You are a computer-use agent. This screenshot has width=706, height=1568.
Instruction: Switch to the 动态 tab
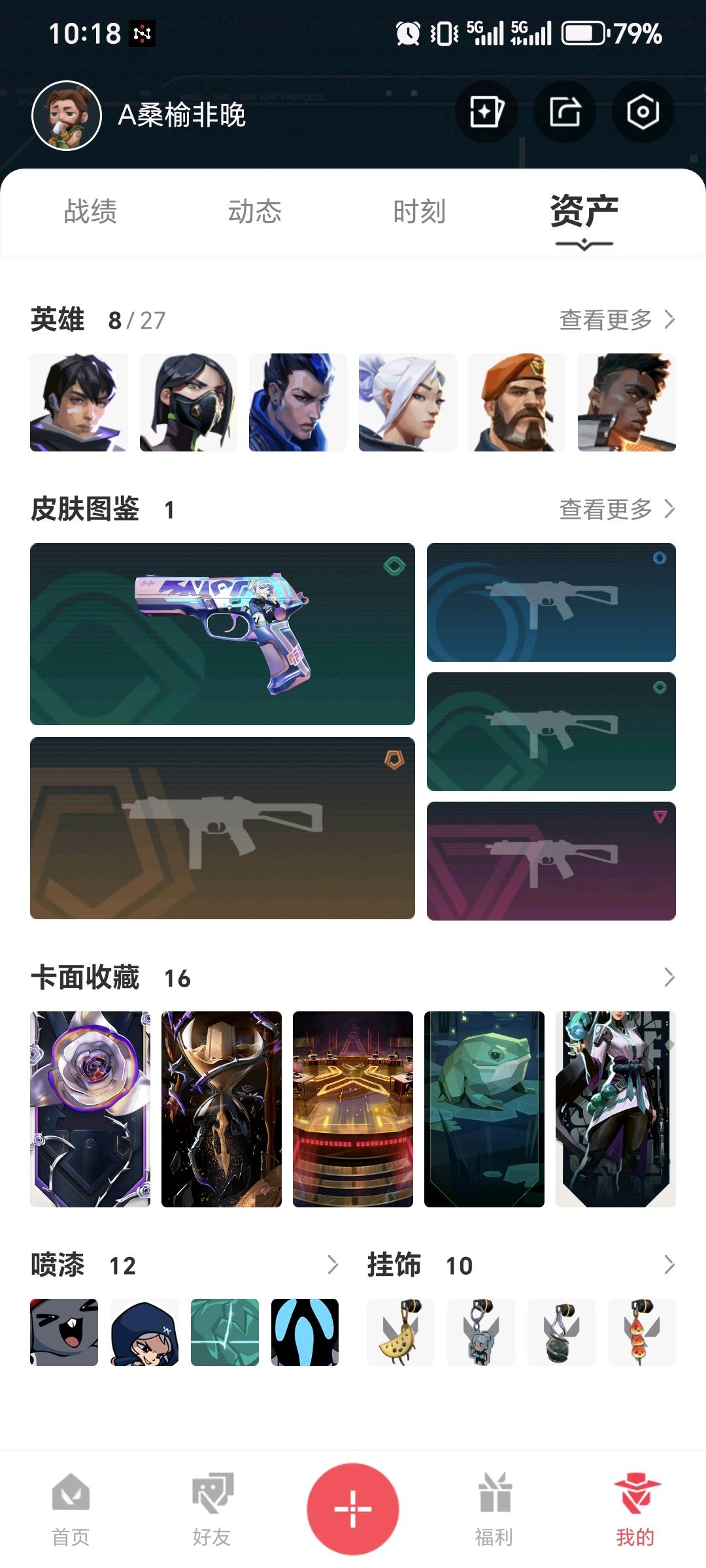255,212
